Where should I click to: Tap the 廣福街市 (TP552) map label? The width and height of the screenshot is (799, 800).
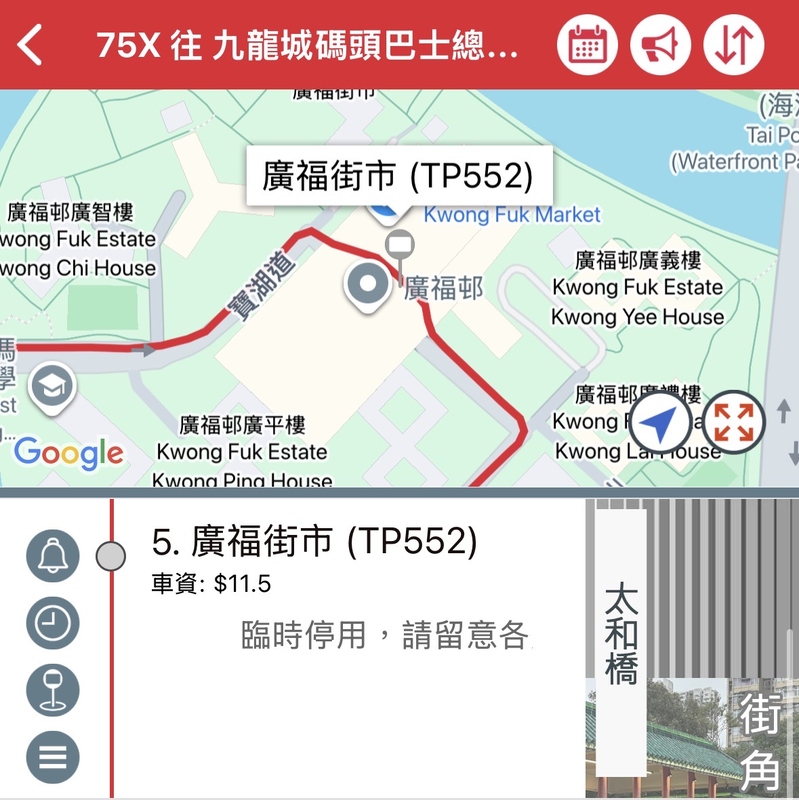pyautogui.click(x=397, y=176)
